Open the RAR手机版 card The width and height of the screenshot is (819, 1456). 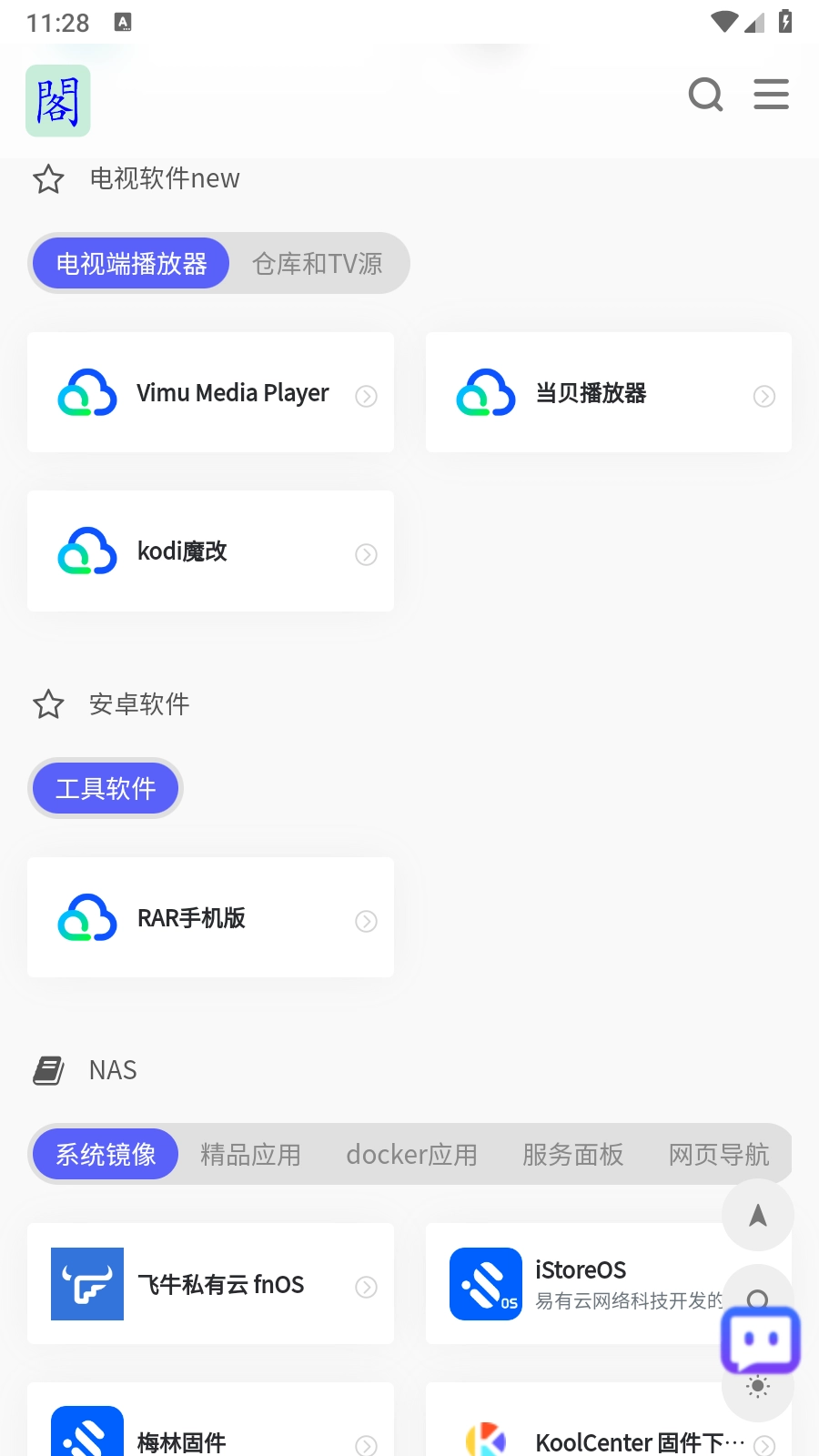[x=210, y=918]
